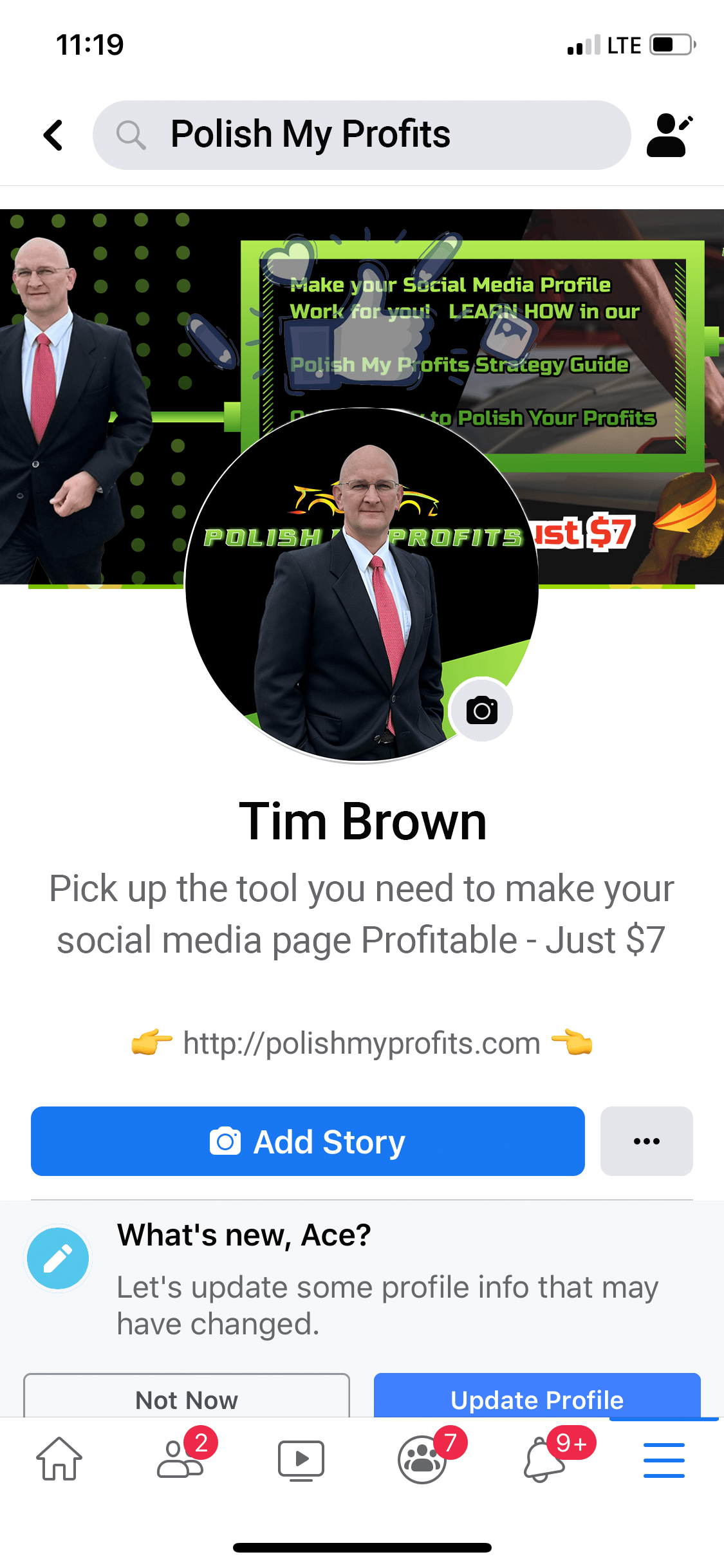Open the three-dots profile options

pyautogui.click(x=646, y=1141)
